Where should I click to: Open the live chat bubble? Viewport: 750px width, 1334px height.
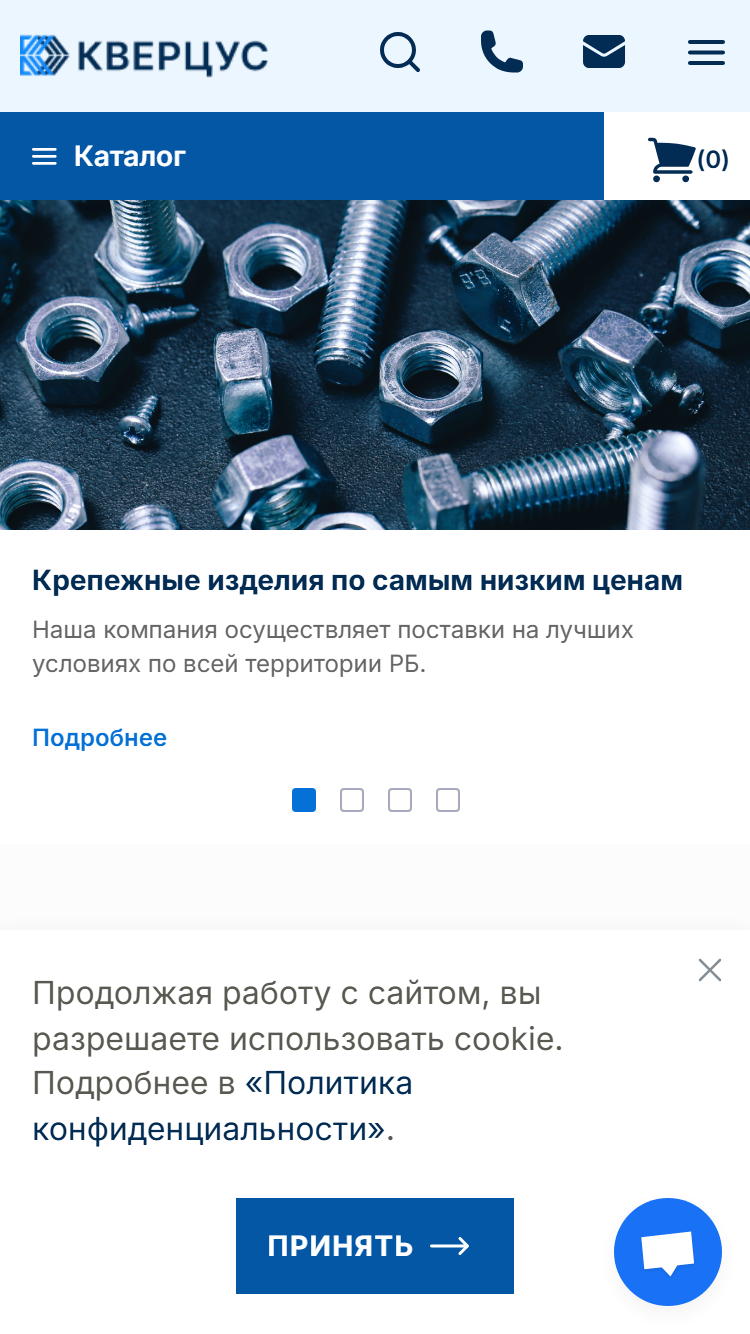(x=668, y=1252)
